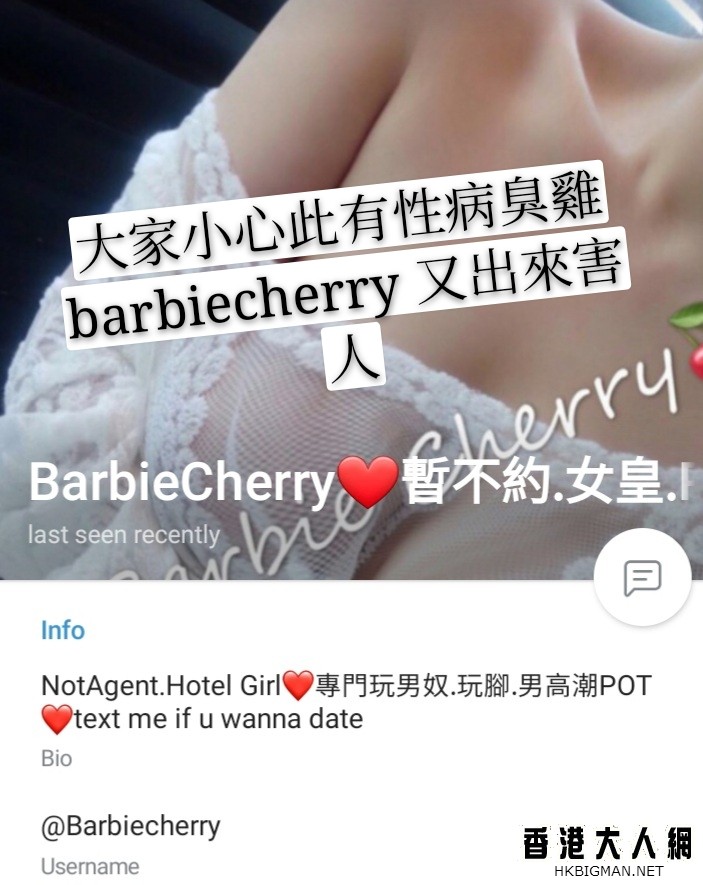Image resolution: width=703 pixels, height=885 pixels.
Task: Open the message chat button
Action: [x=642, y=578]
